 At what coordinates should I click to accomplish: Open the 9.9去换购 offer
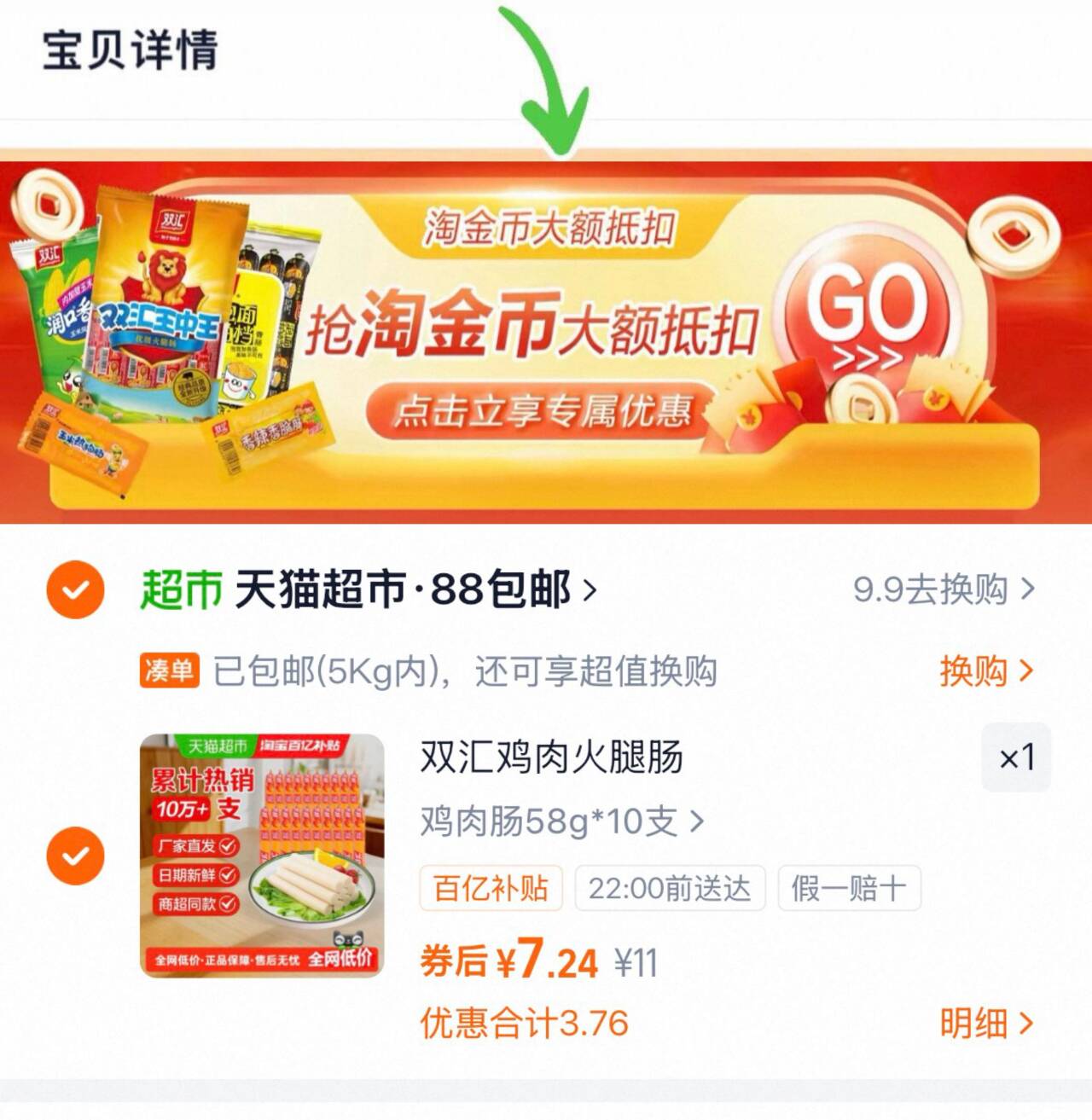point(943,589)
